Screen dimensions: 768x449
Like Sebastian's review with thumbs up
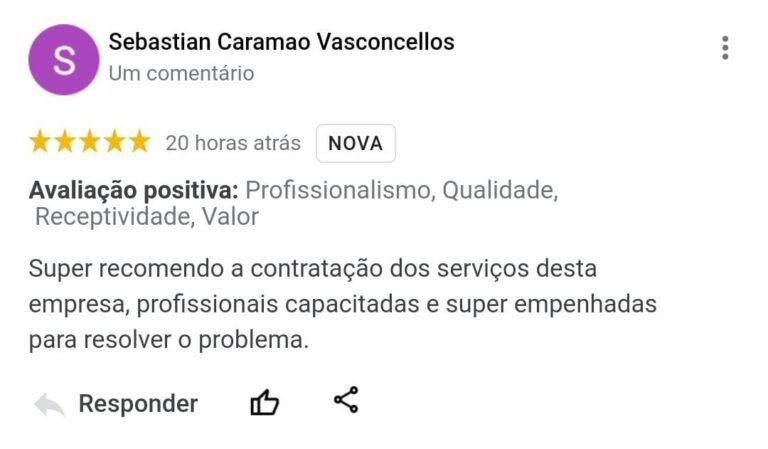point(264,403)
